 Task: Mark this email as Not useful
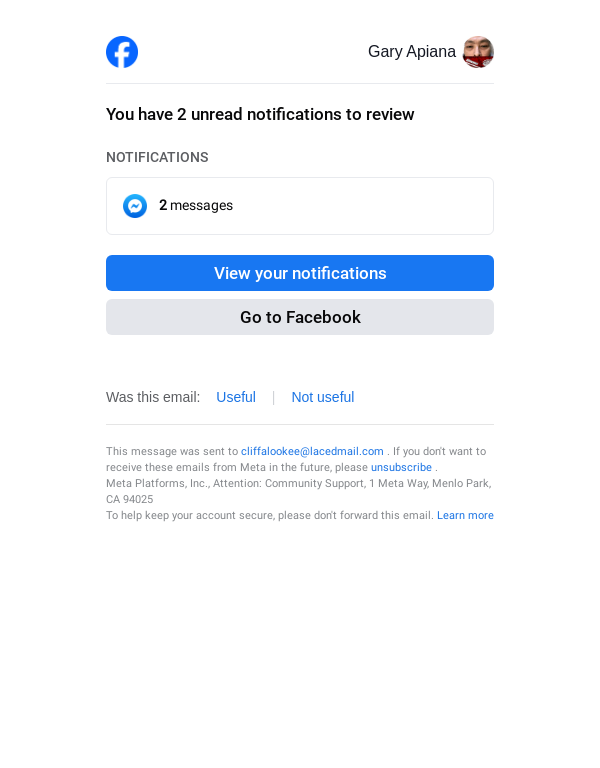[x=322, y=397]
